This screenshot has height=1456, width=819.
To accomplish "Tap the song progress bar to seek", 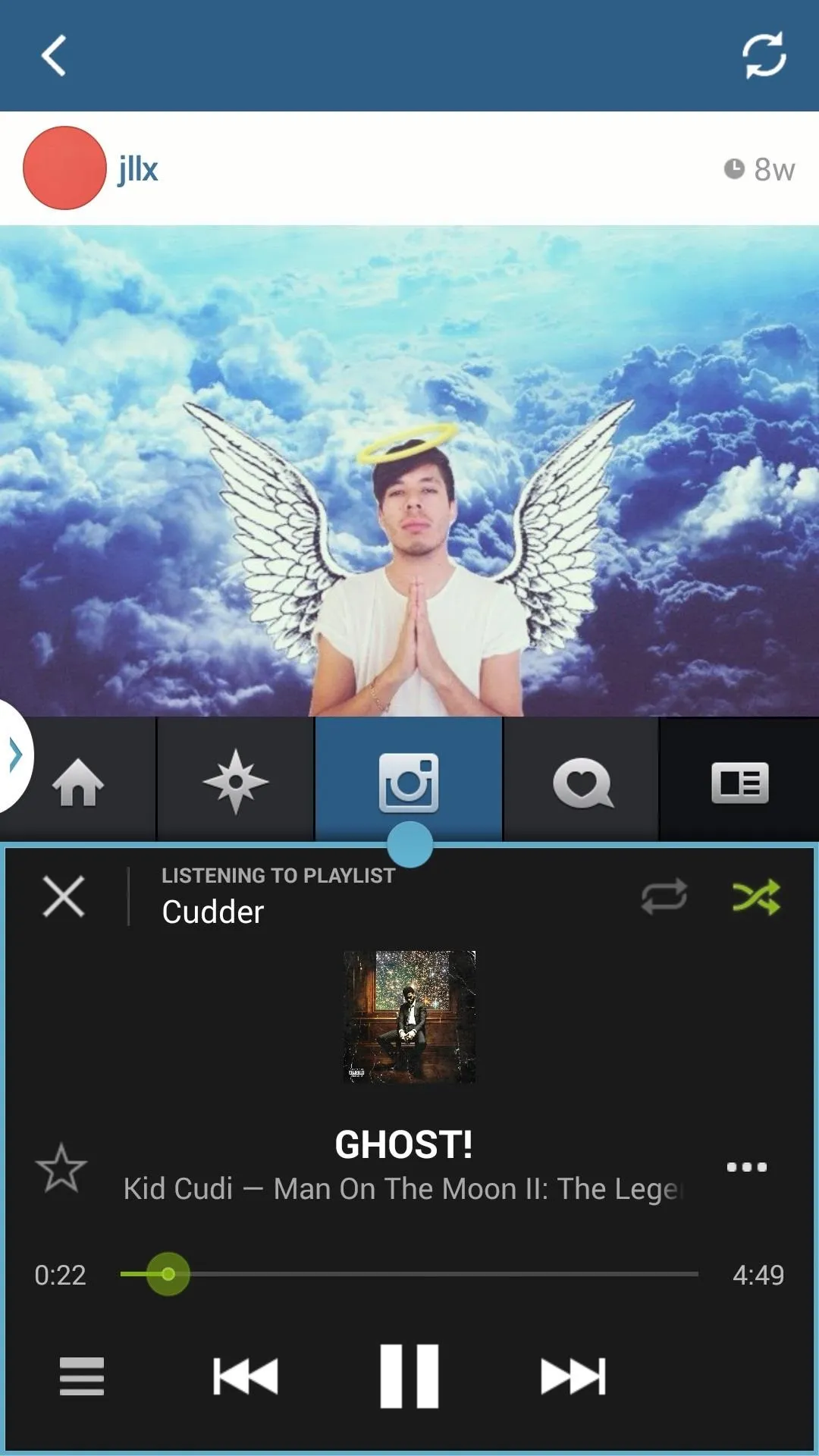I will point(409,1274).
